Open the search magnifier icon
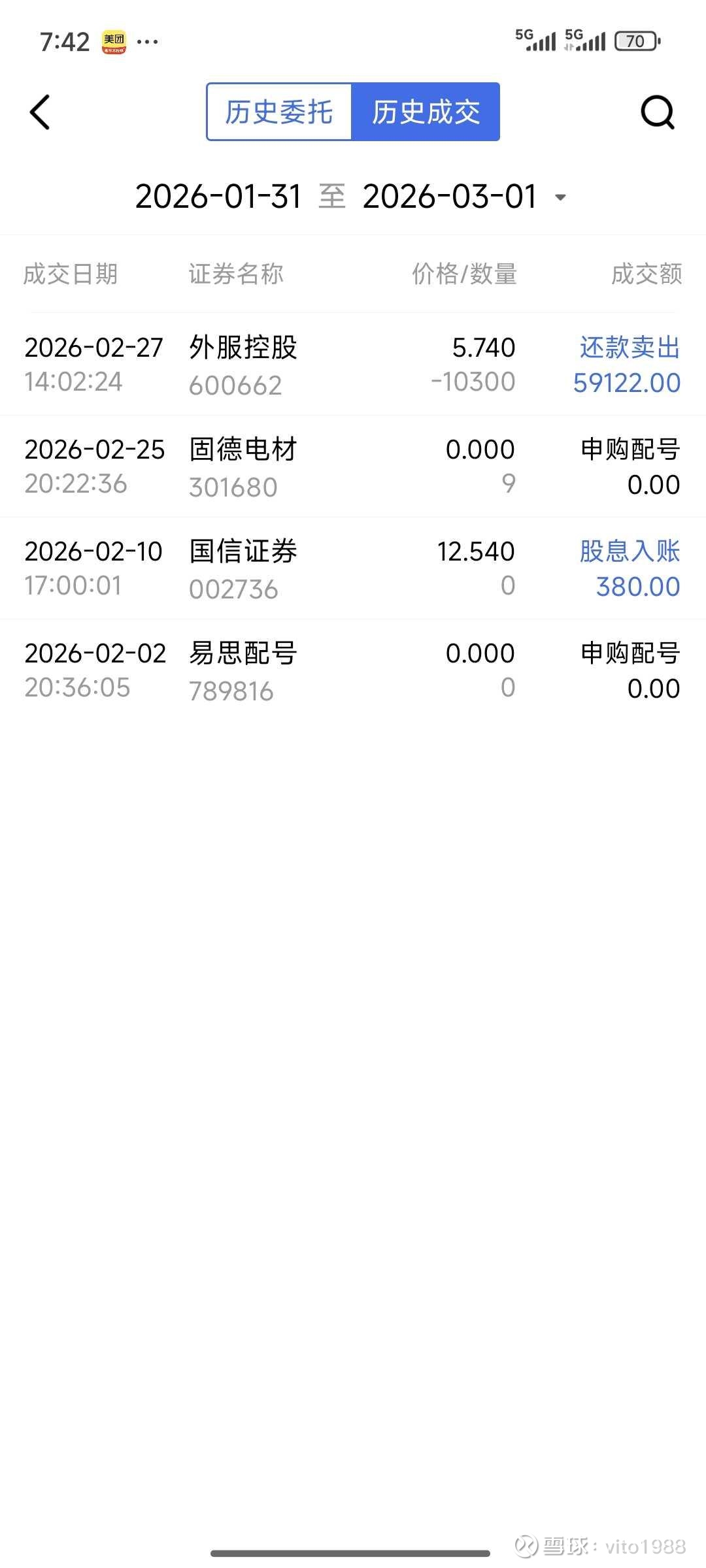 click(657, 112)
